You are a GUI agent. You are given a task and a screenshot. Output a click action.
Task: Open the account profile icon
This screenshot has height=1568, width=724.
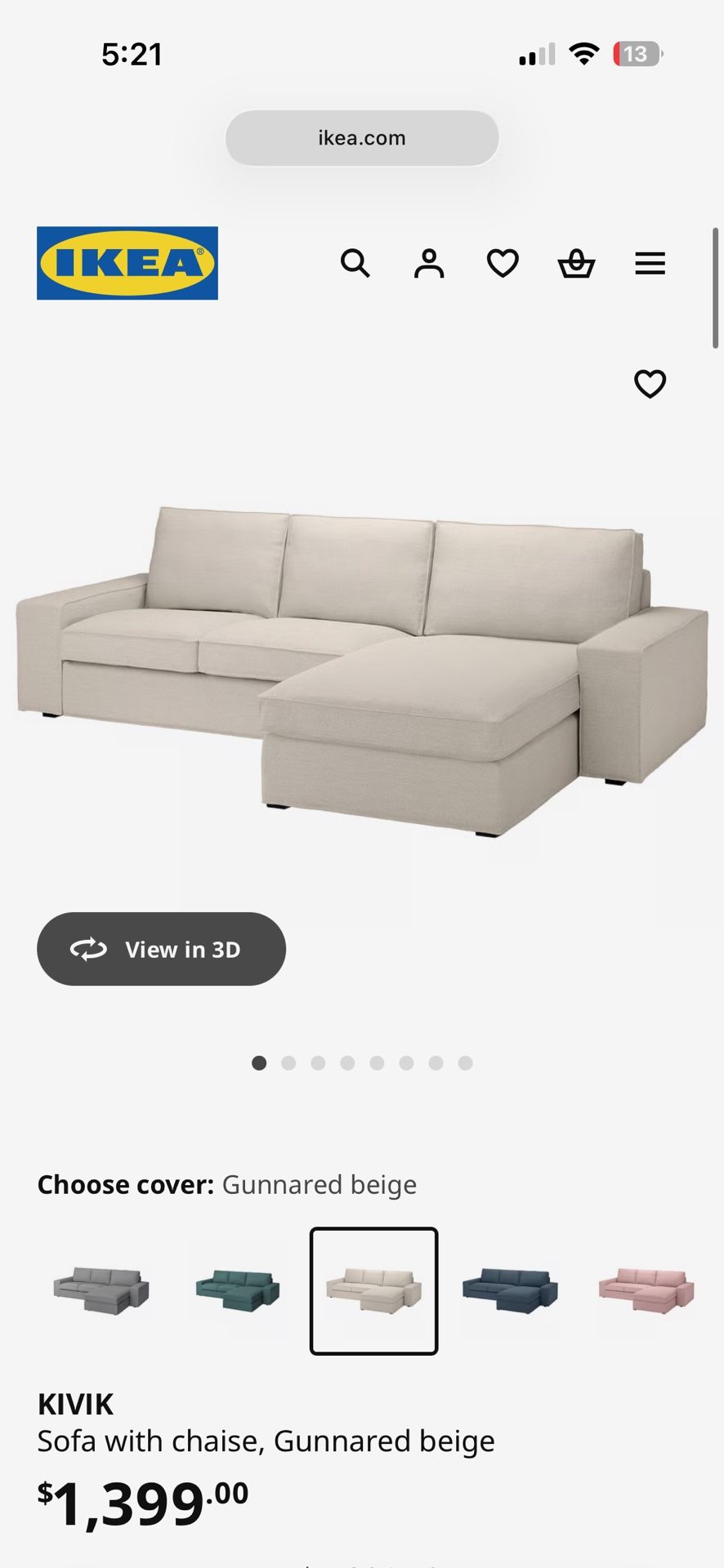[429, 264]
